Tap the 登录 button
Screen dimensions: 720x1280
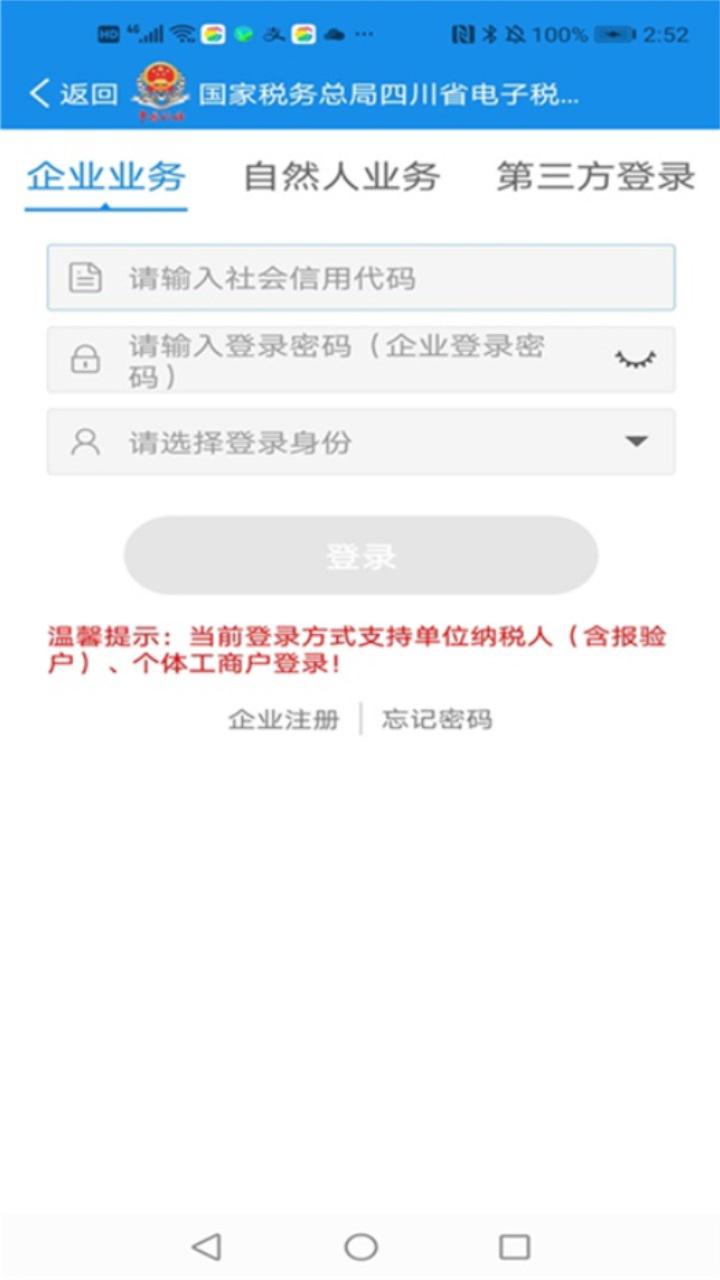pos(361,556)
